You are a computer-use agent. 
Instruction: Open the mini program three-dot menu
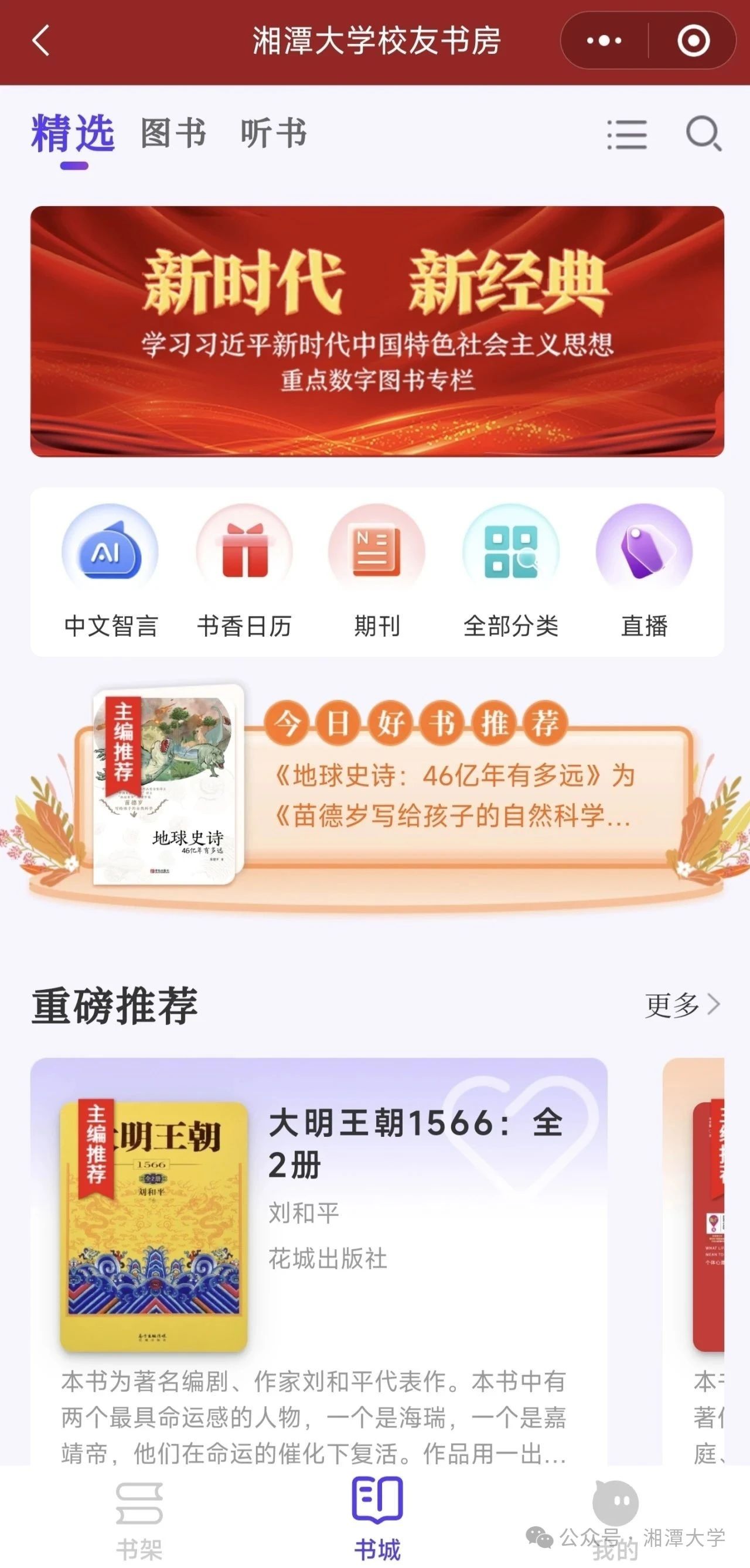604,41
